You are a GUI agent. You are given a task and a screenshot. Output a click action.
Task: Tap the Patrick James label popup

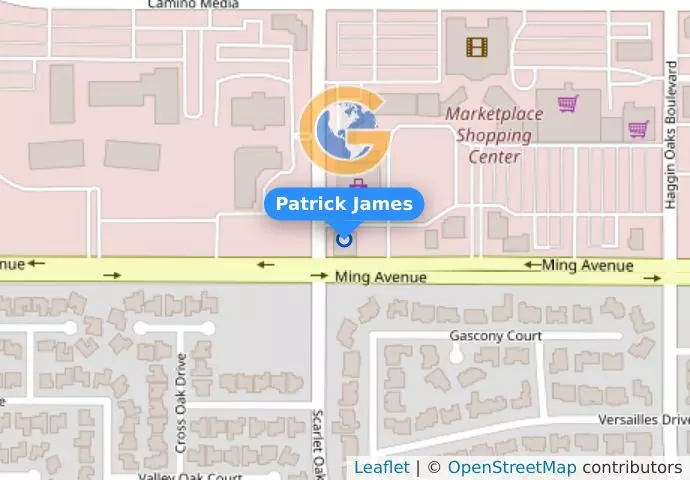(x=344, y=204)
